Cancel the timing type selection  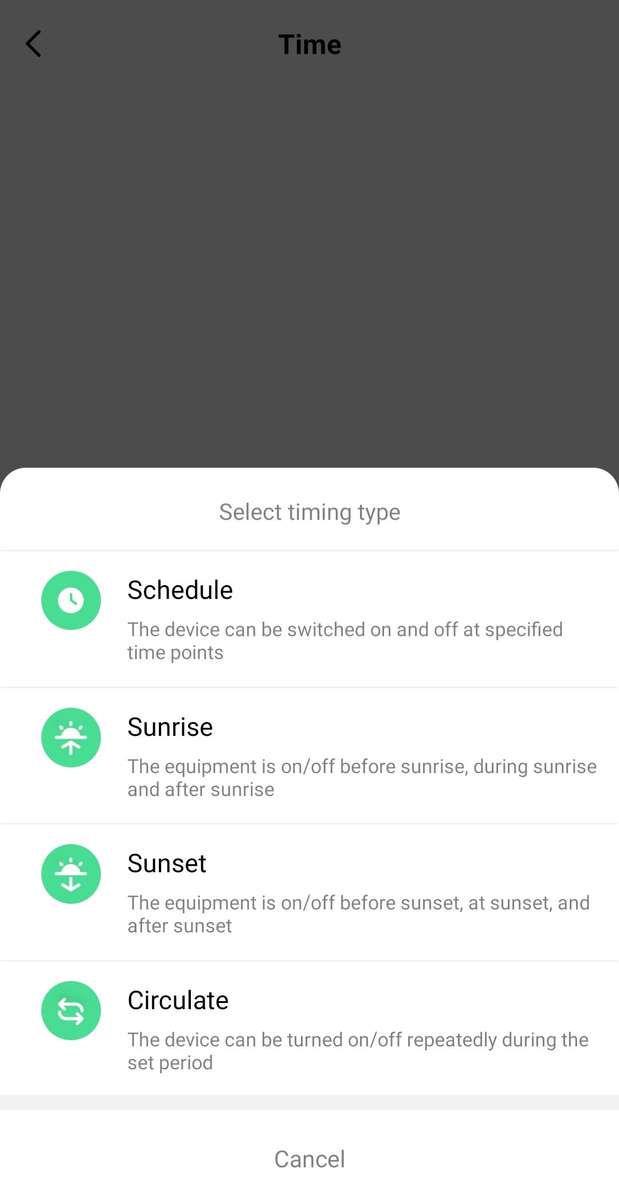(x=309, y=1159)
